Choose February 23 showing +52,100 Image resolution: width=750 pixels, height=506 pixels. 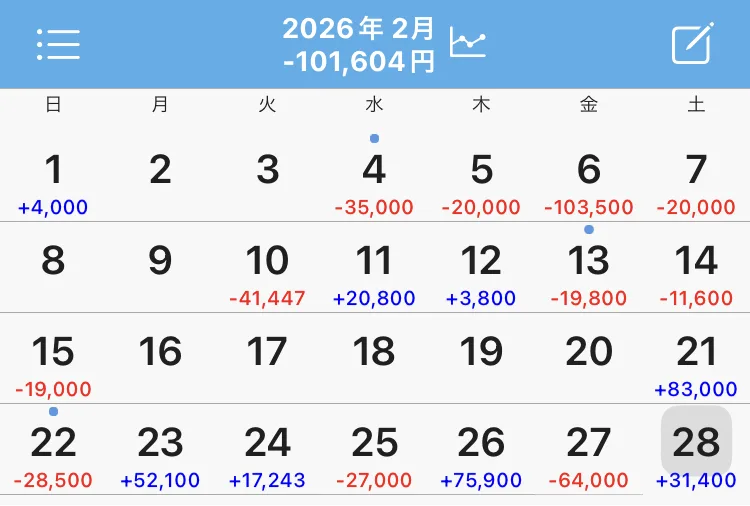(160, 450)
